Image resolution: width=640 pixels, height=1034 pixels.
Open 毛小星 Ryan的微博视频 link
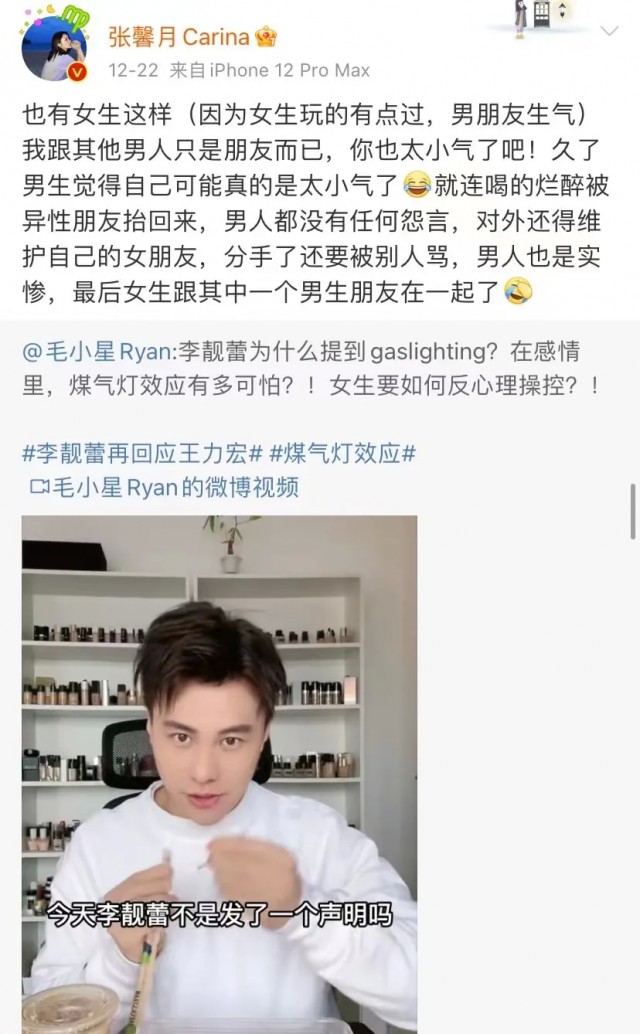click(165, 487)
